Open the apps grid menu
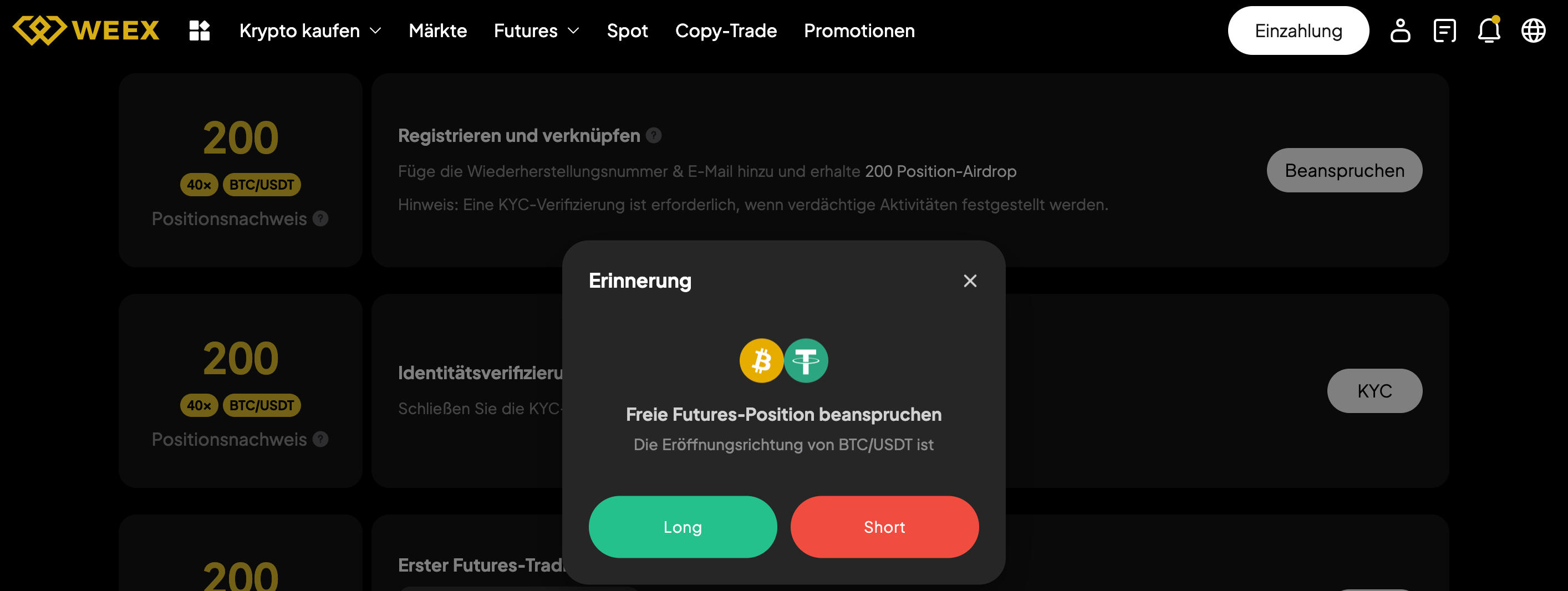The height and width of the screenshot is (591, 1568). coord(200,30)
